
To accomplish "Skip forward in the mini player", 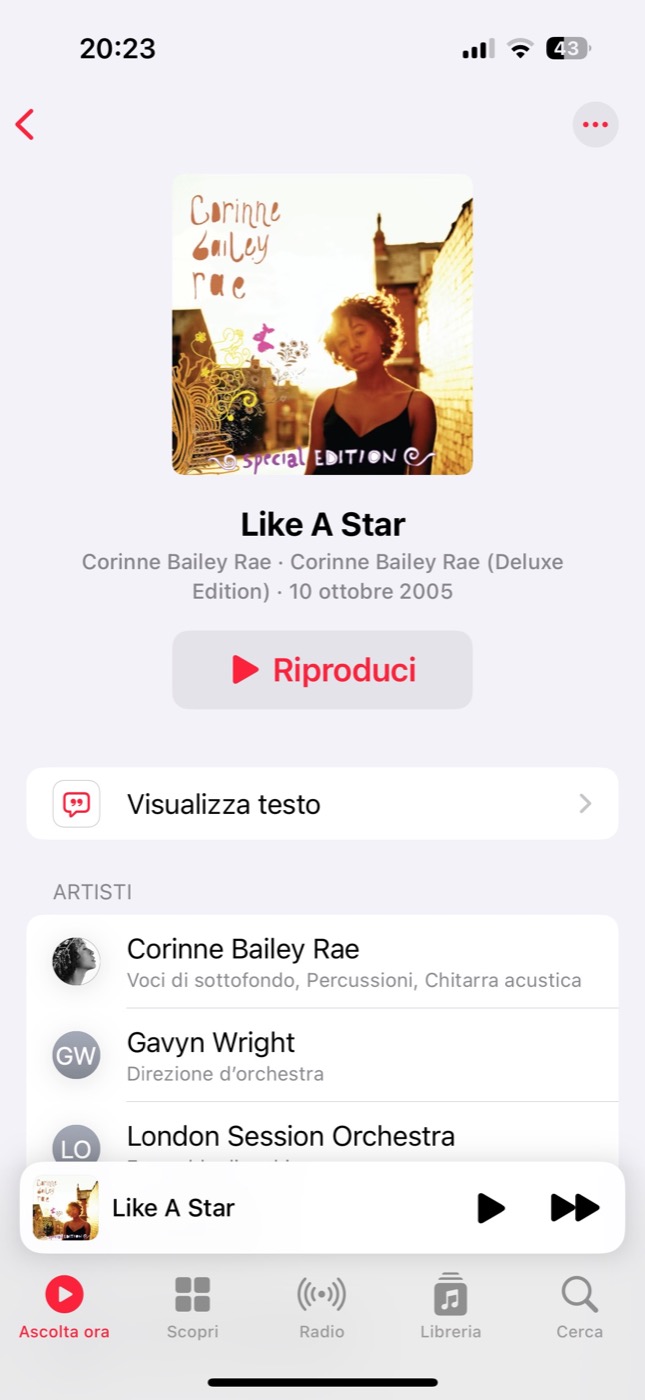I will pyautogui.click(x=575, y=1208).
